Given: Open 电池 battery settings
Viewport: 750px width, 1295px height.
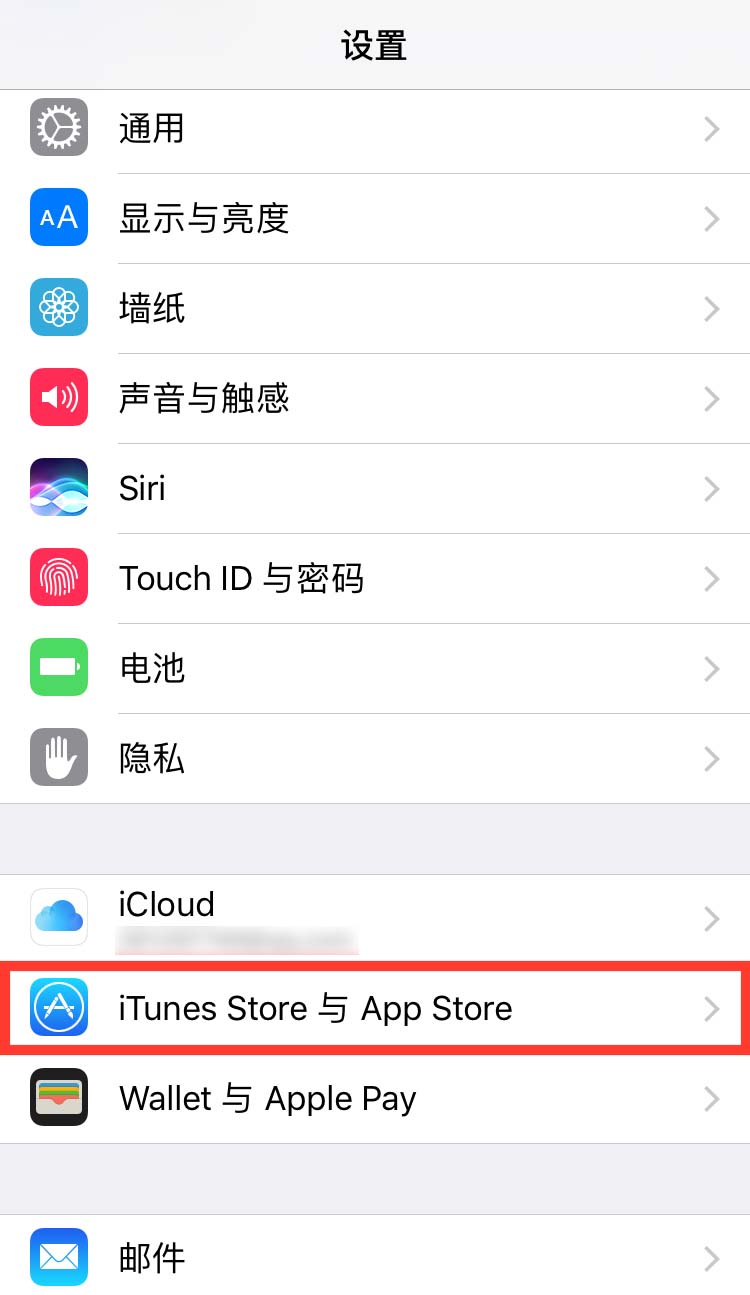Looking at the screenshot, I should point(375,668).
